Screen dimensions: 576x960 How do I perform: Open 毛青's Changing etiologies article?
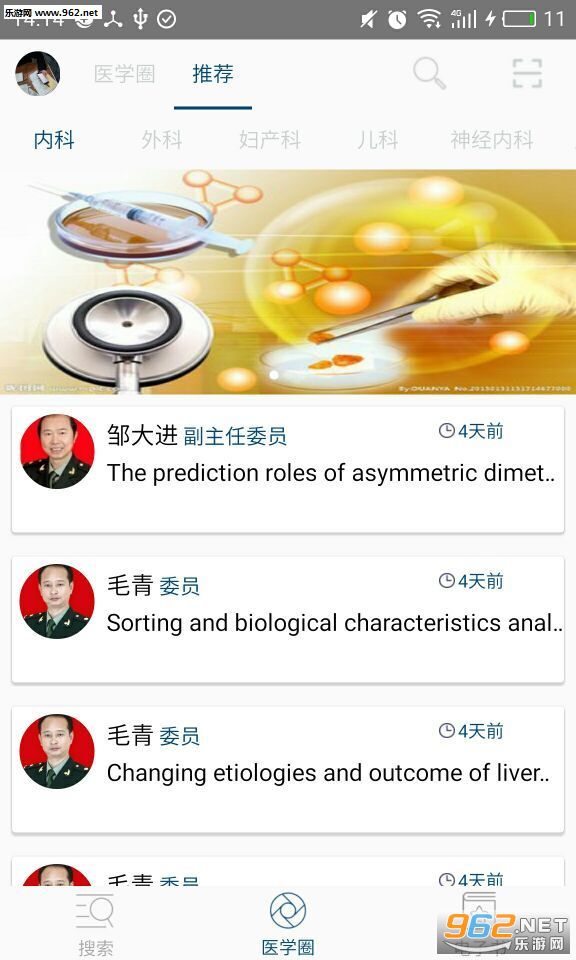point(288,770)
